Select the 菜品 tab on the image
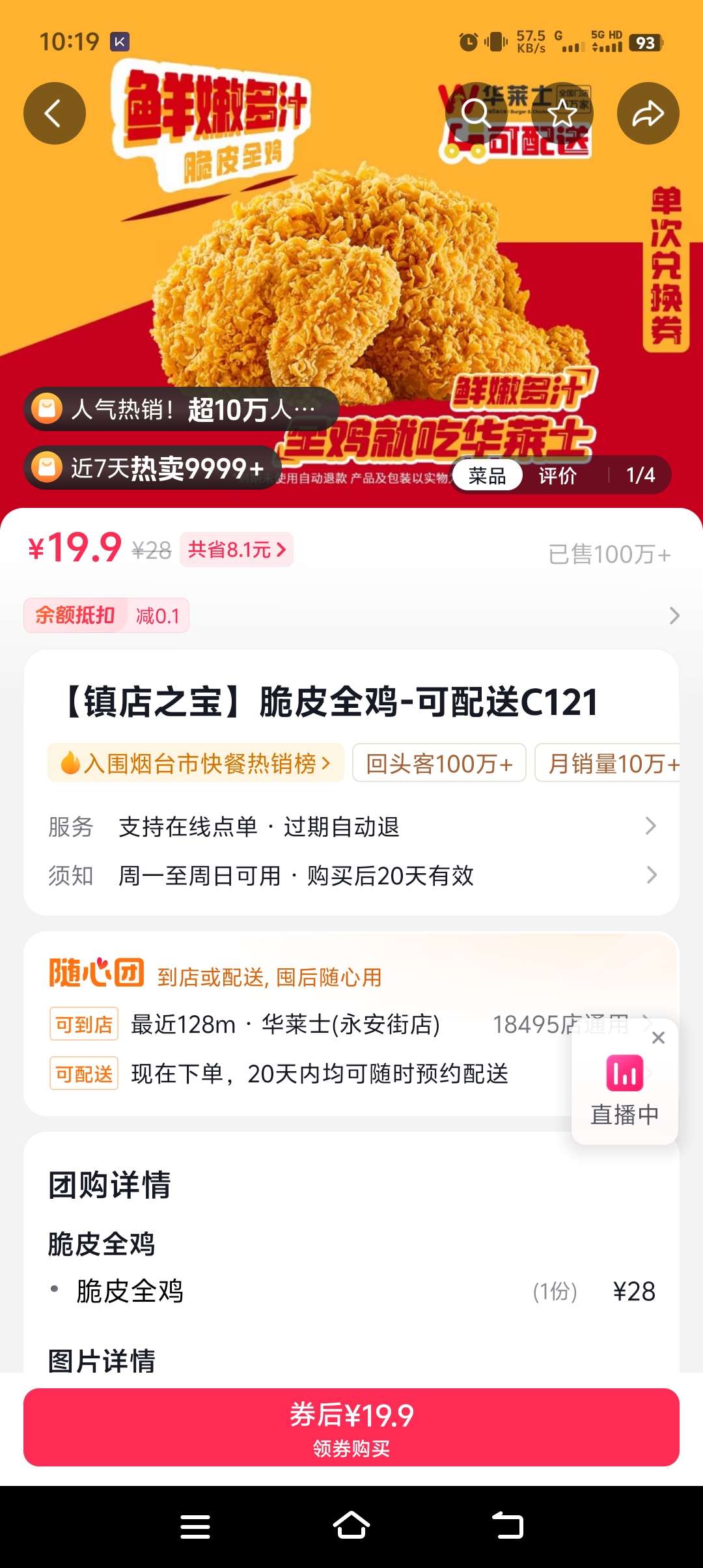 pos(487,475)
